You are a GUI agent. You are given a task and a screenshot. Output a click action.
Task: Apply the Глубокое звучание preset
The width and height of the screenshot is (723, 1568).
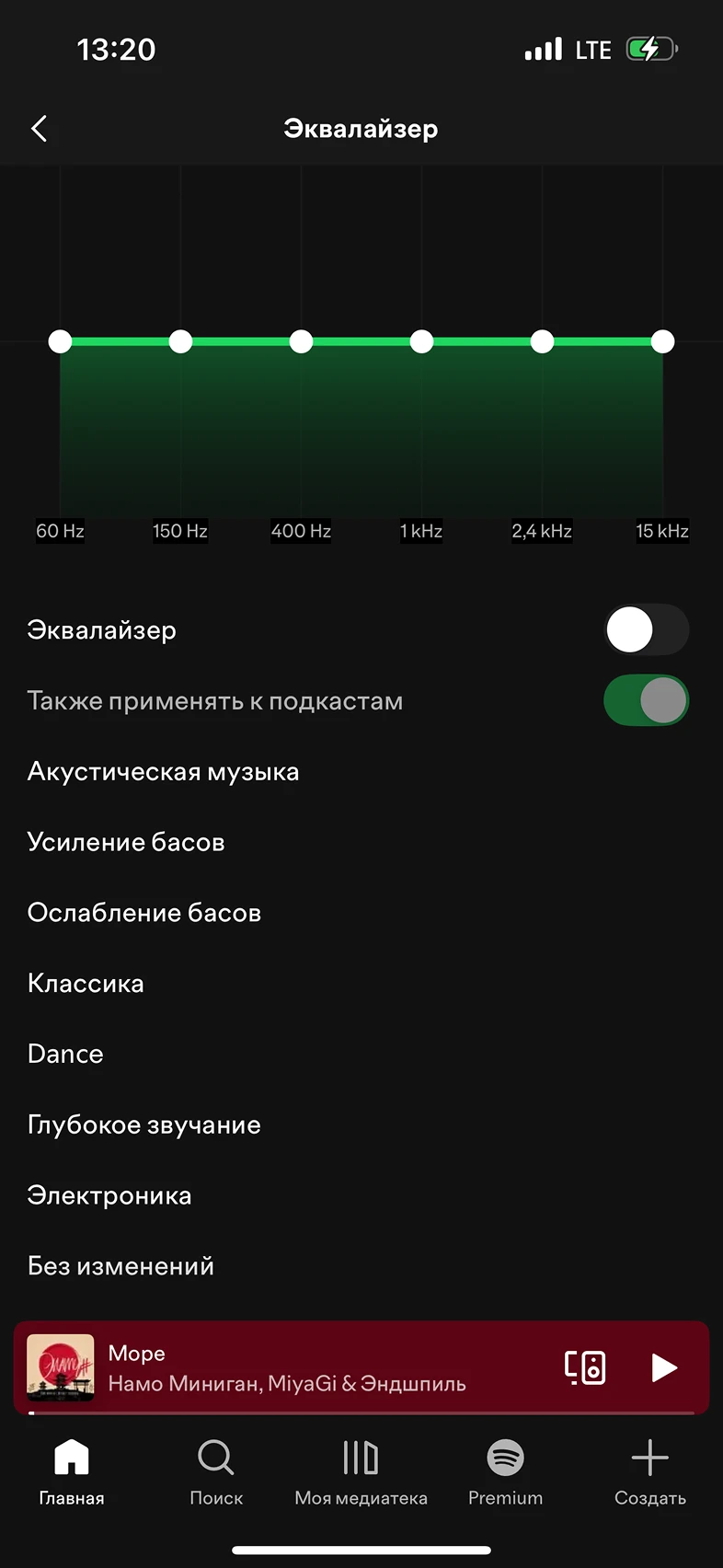pyautogui.click(x=143, y=1124)
